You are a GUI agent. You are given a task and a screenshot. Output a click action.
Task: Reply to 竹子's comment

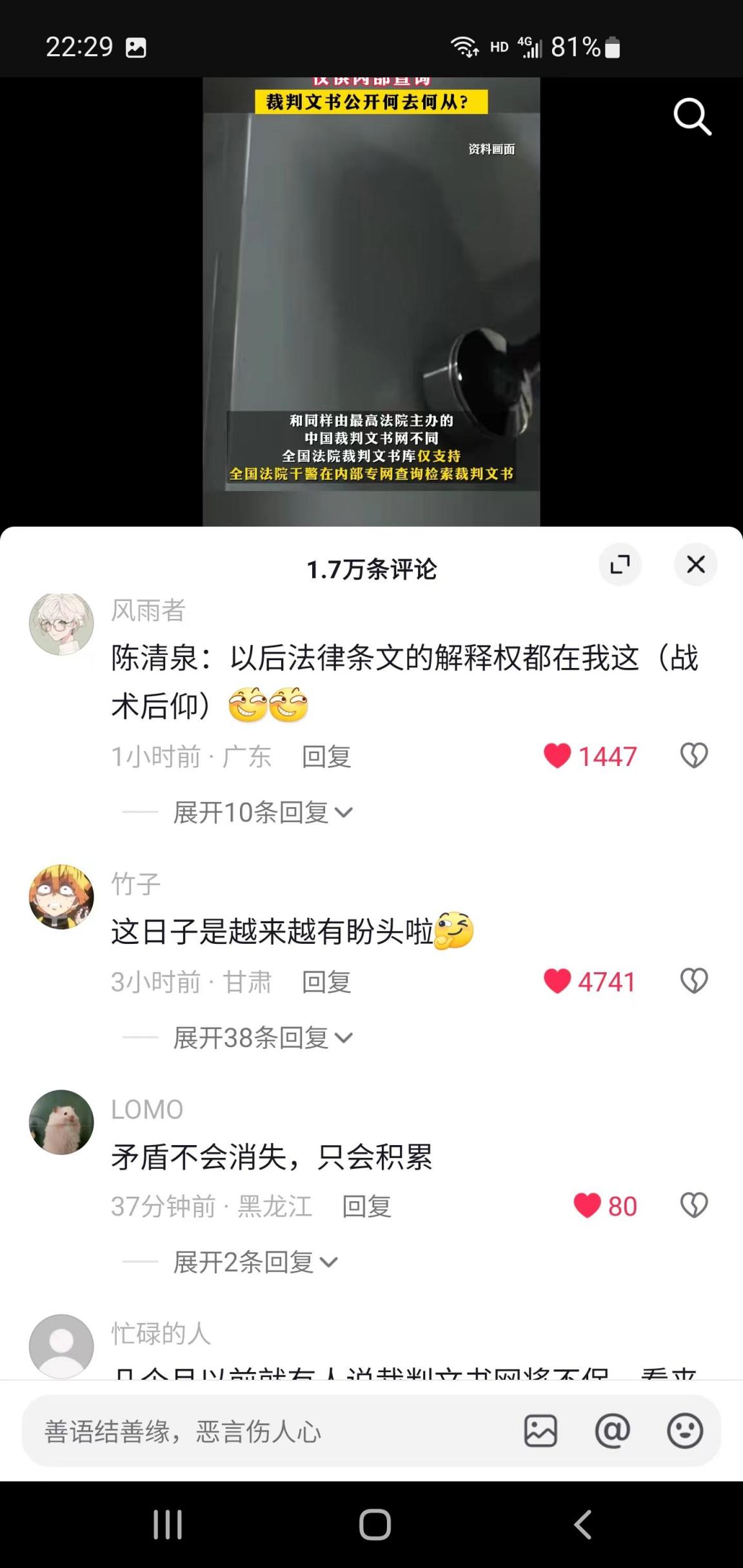pos(326,982)
